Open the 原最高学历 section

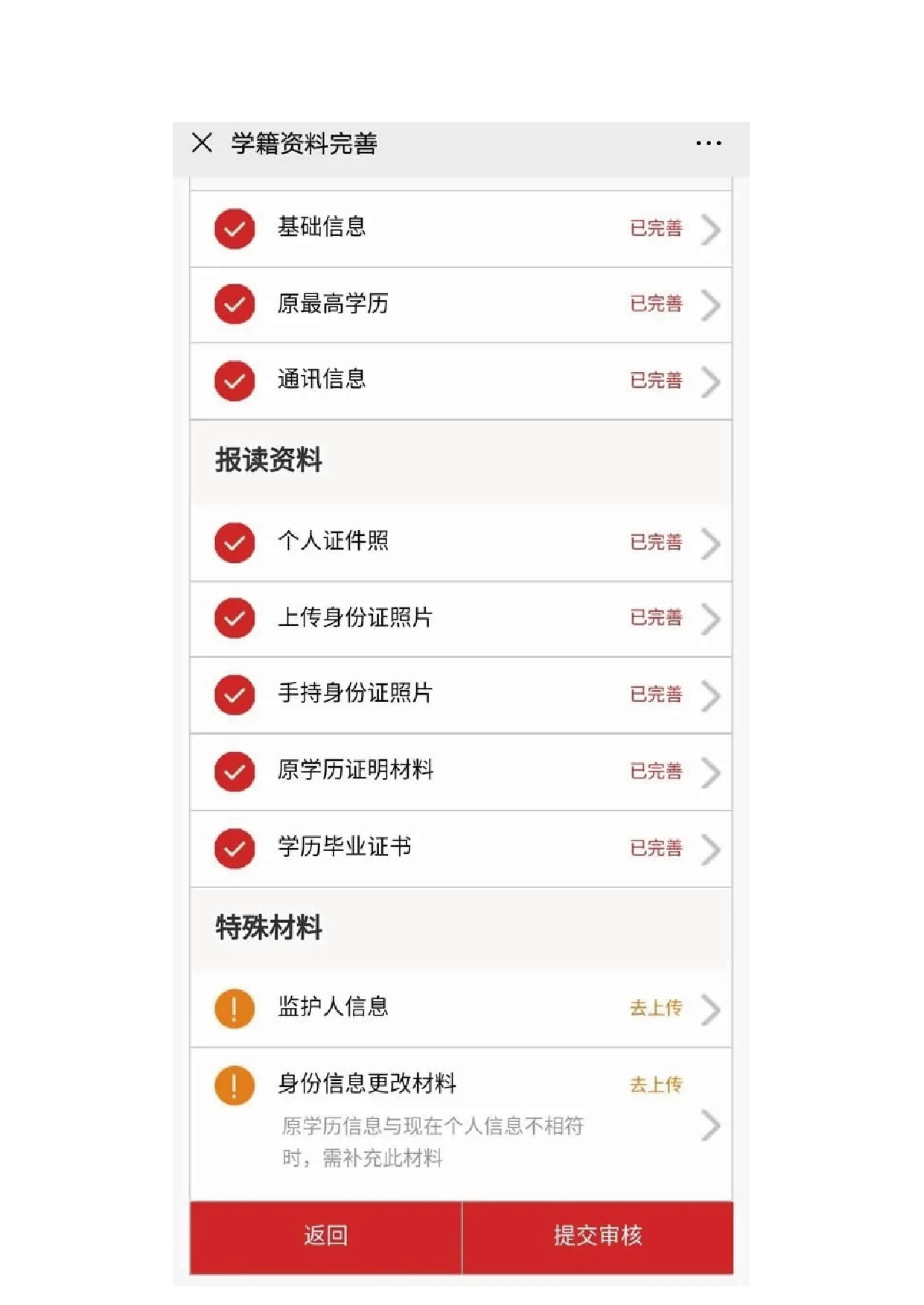pyautogui.click(x=461, y=304)
